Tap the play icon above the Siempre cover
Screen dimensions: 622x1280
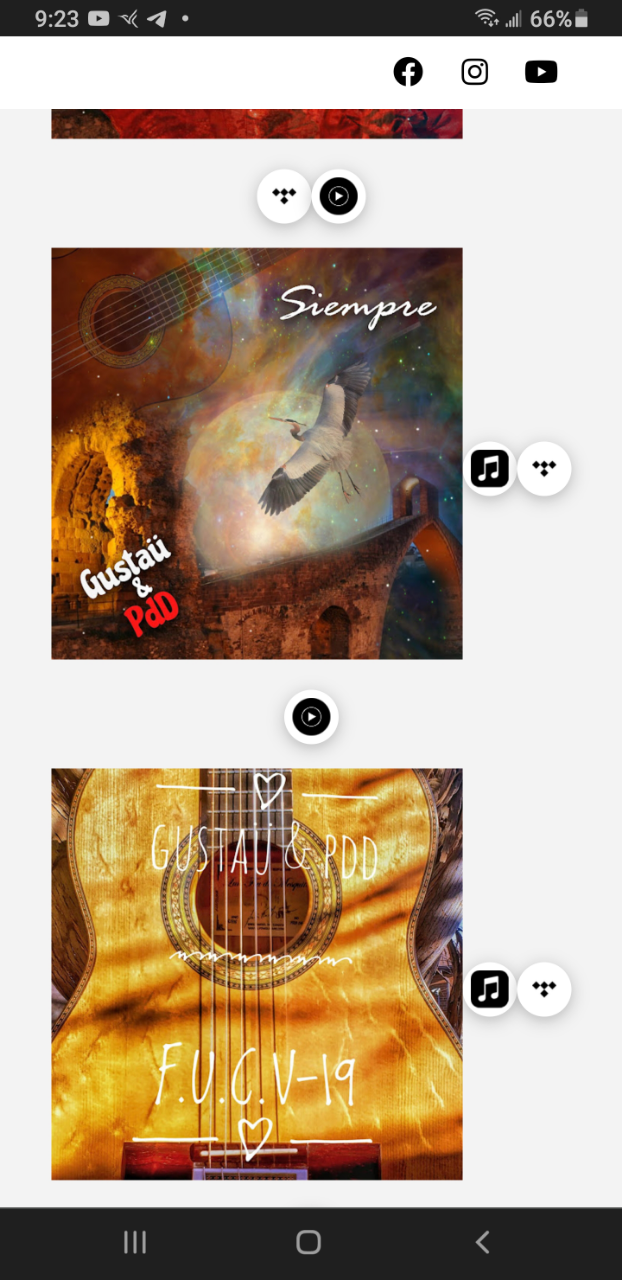(338, 196)
